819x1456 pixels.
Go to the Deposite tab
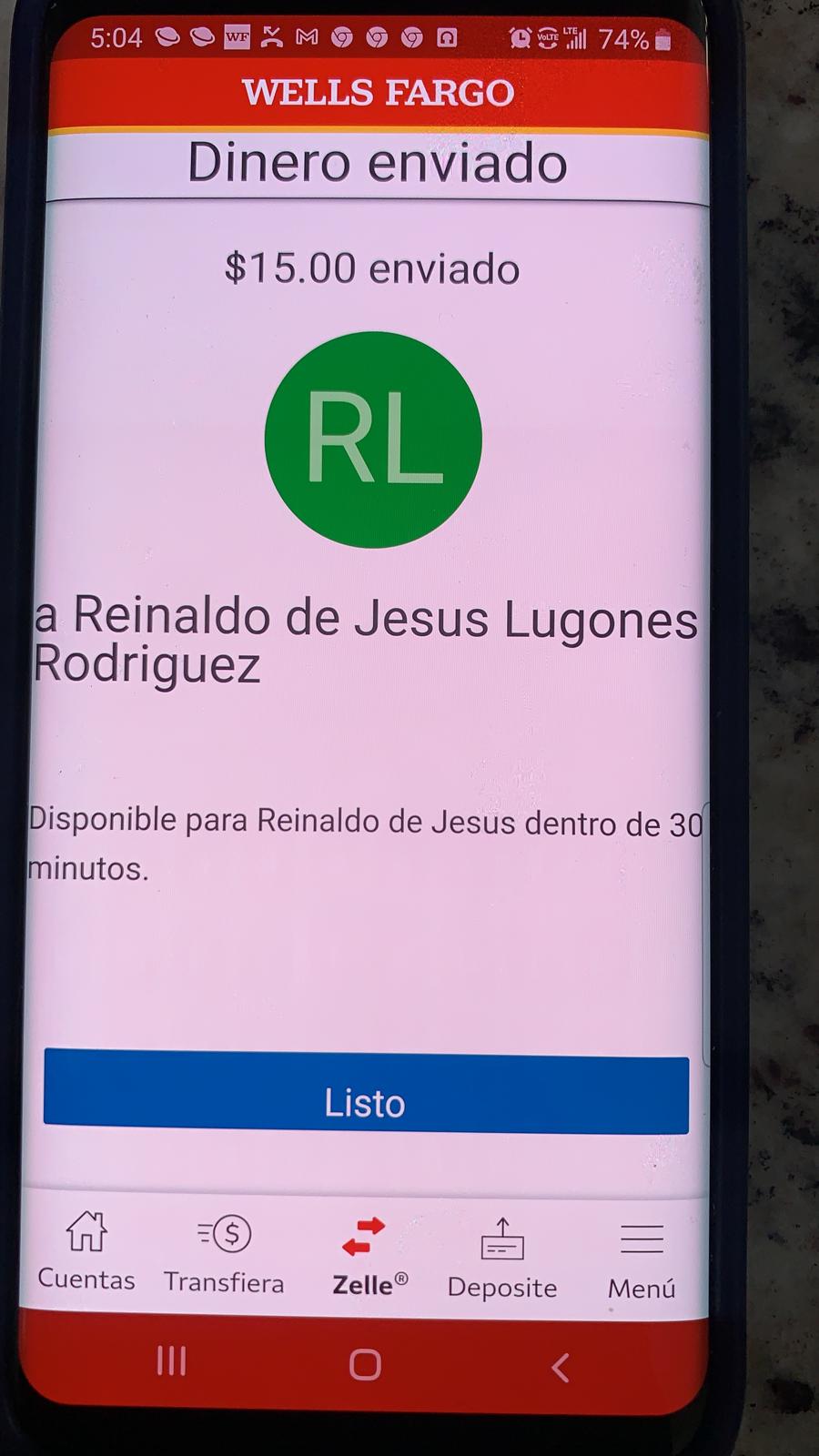tap(502, 1259)
